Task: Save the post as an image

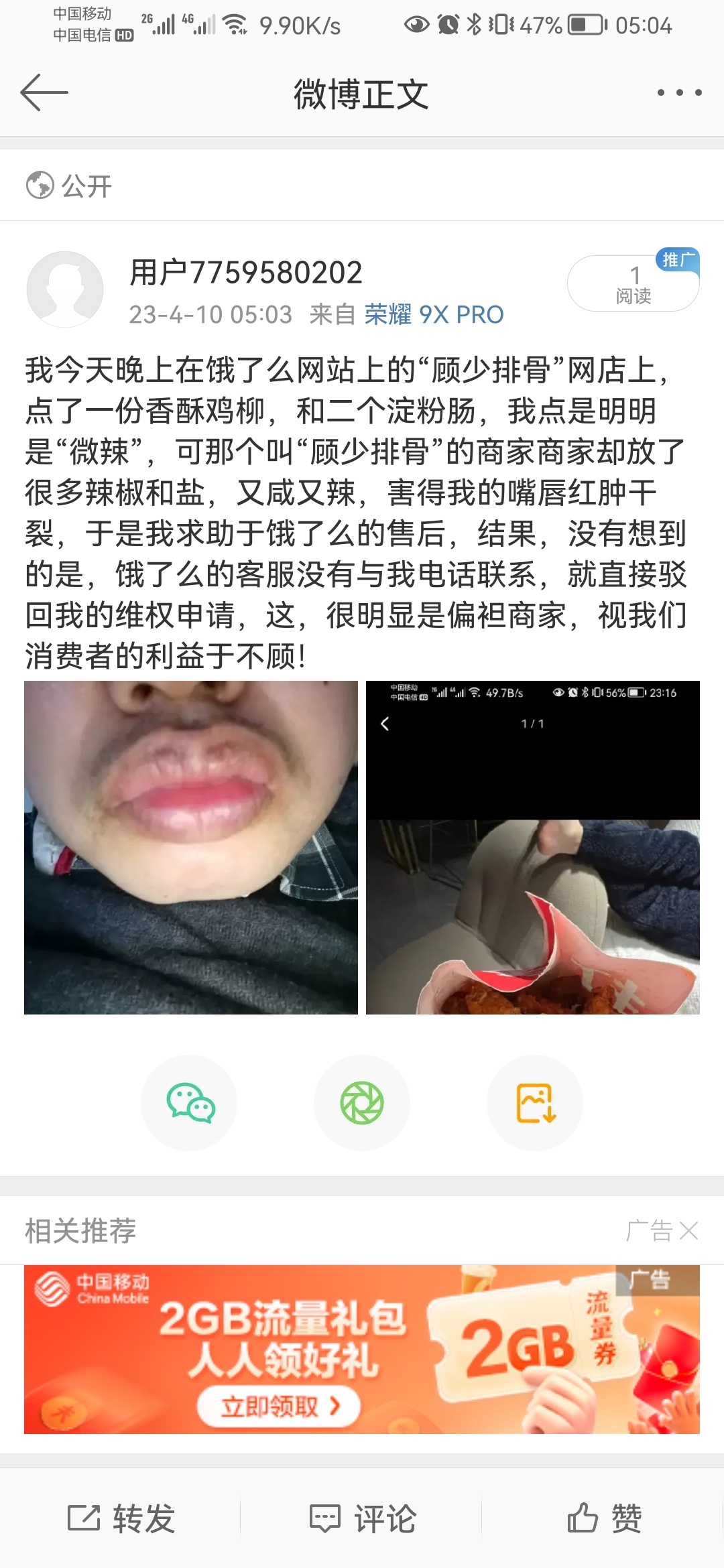Action: click(535, 1103)
